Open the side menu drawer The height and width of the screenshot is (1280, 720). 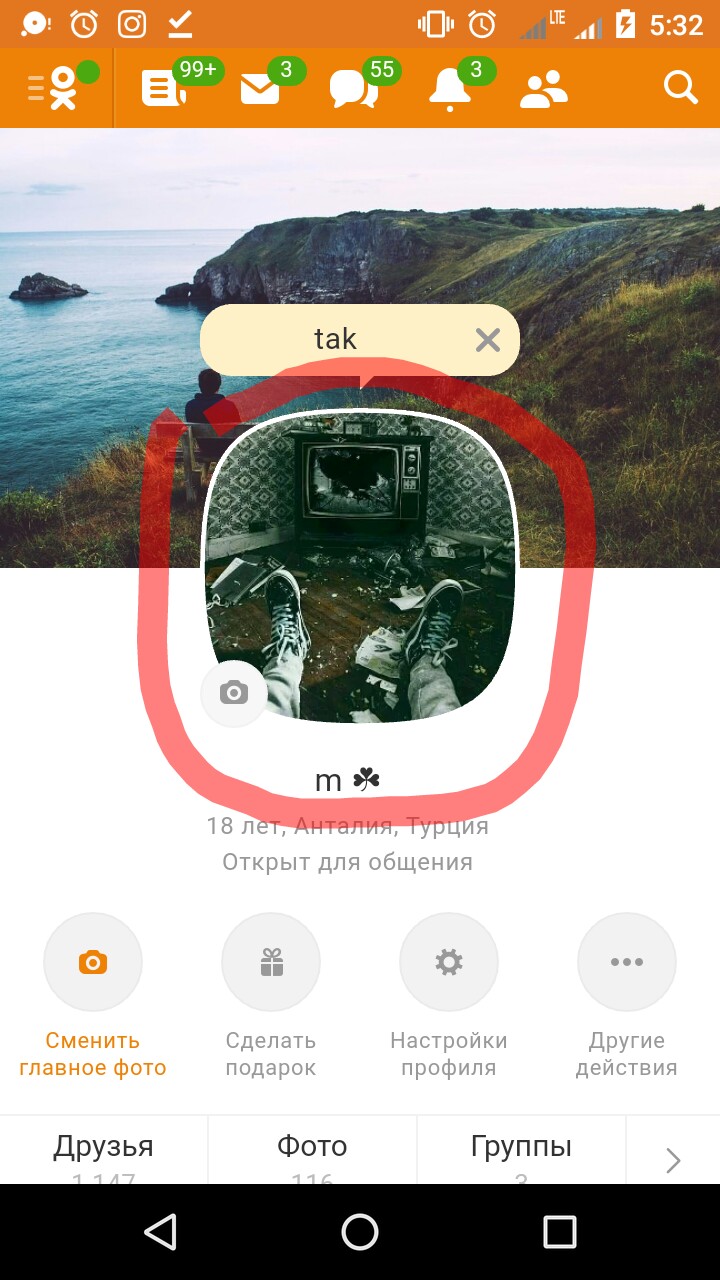[52, 88]
